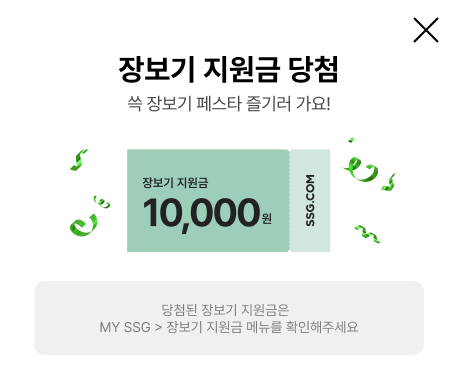
Task: Close the 장보기 지원금 당첨 popup
Action: (426, 30)
